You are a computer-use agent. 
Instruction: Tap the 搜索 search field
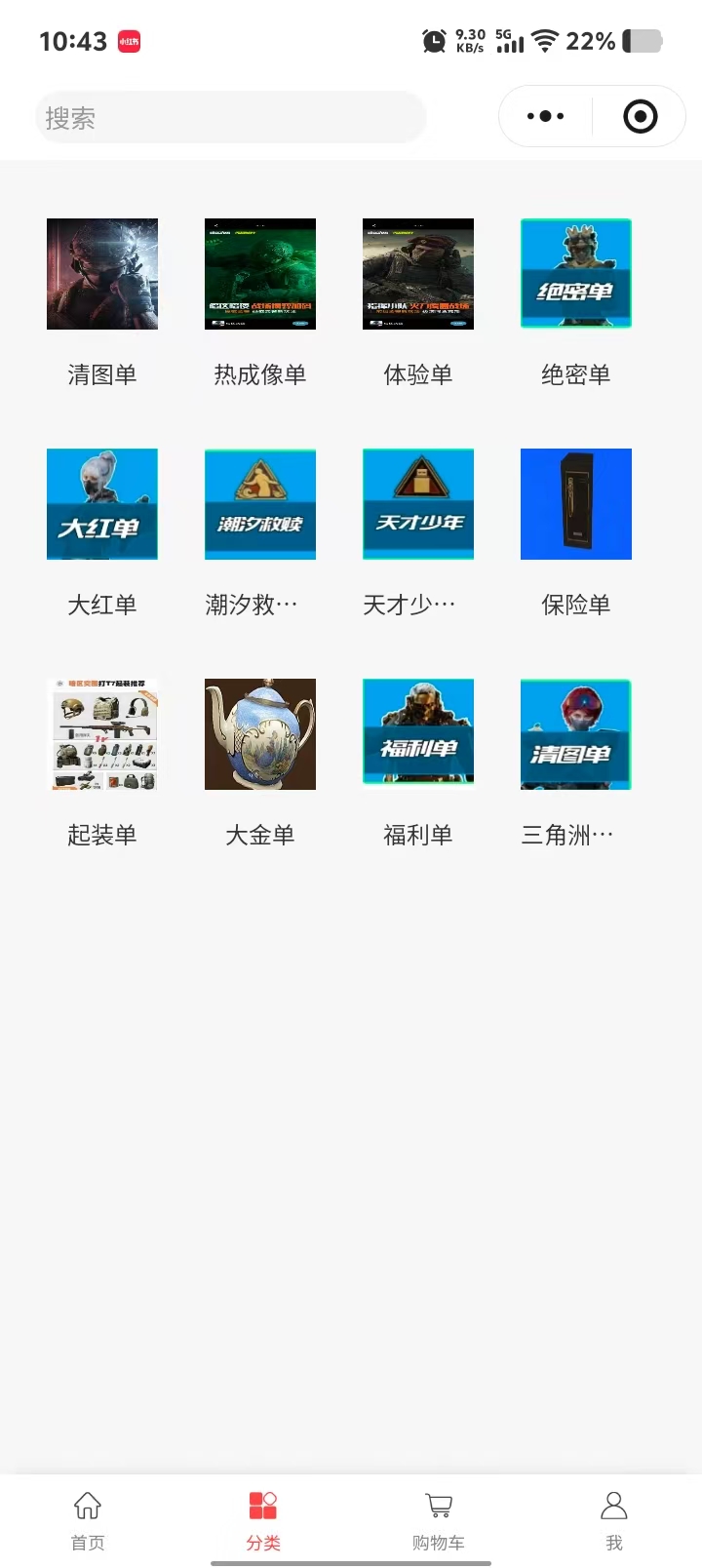230,118
